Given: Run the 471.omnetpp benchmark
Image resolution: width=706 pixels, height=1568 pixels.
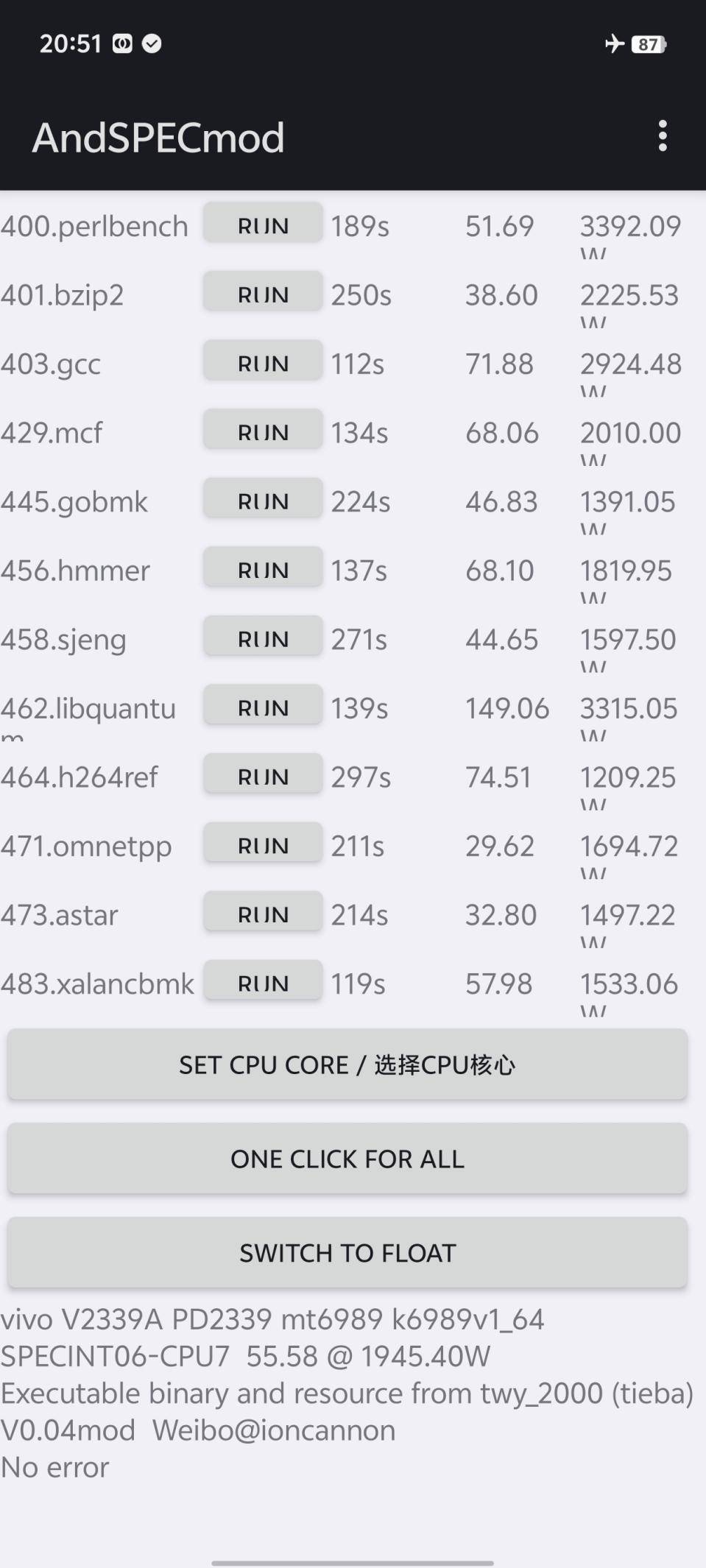Looking at the screenshot, I should click(x=263, y=844).
